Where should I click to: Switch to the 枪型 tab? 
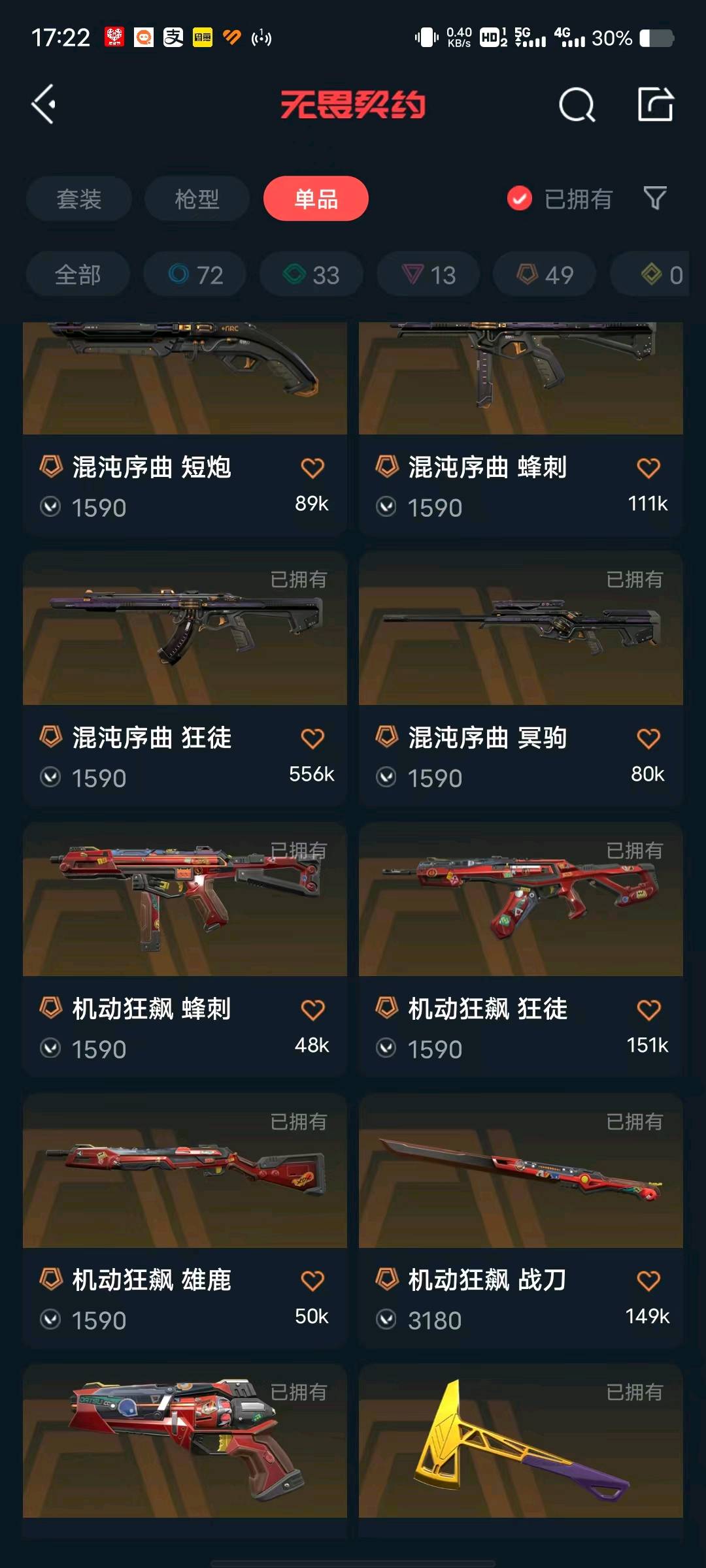pyautogui.click(x=197, y=199)
